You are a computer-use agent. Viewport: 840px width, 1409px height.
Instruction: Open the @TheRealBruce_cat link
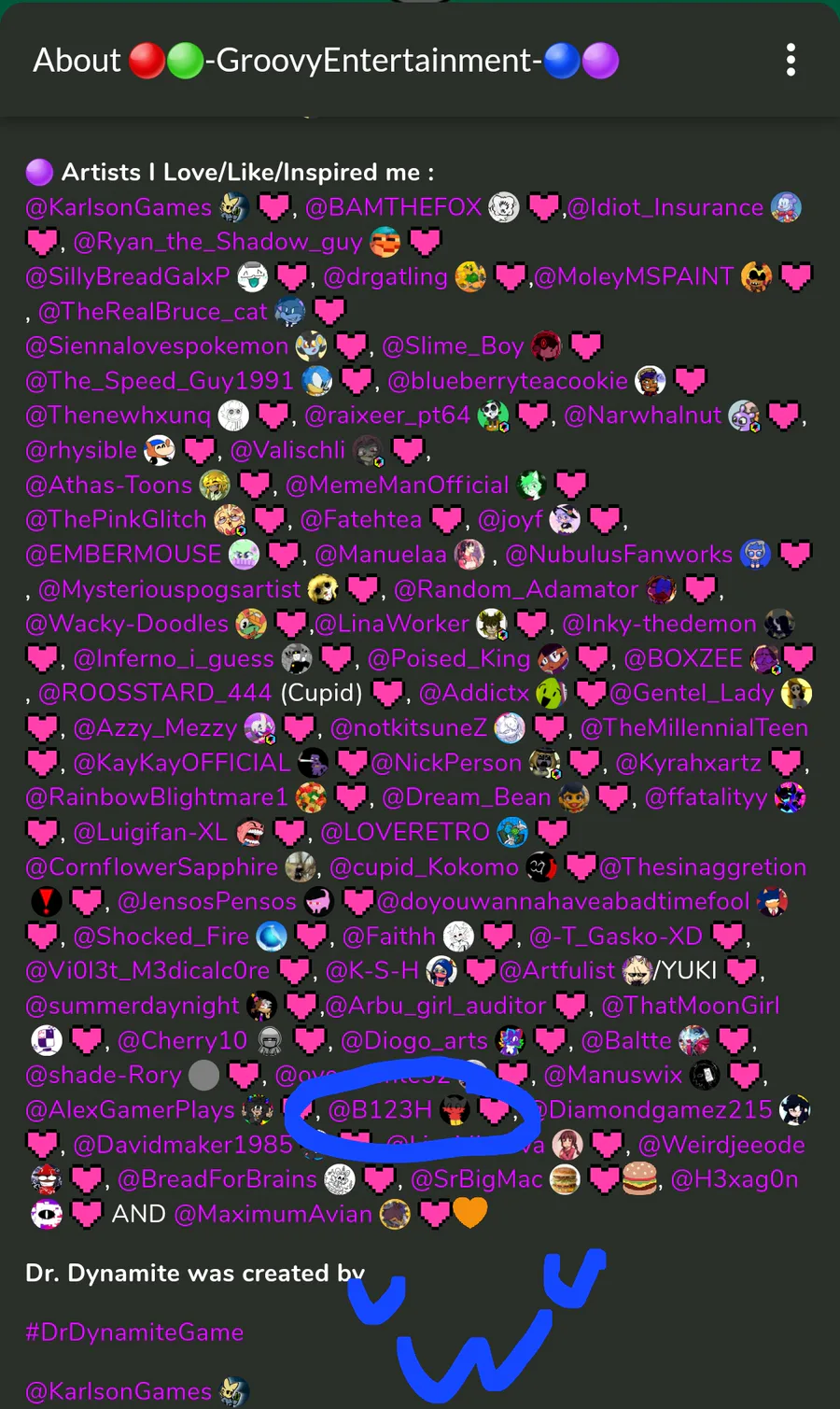point(153,312)
